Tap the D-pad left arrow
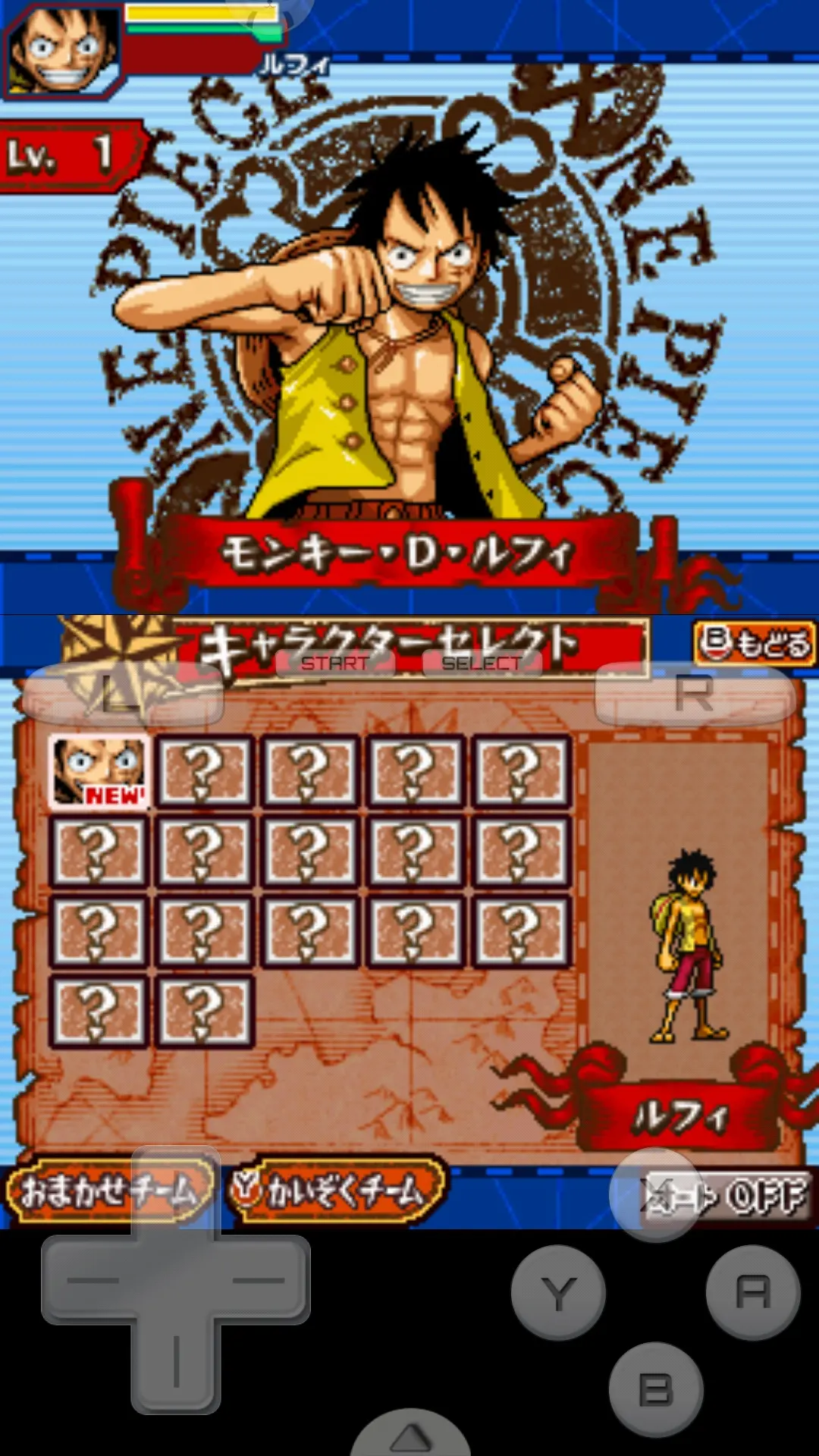 click(x=89, y=1280)
